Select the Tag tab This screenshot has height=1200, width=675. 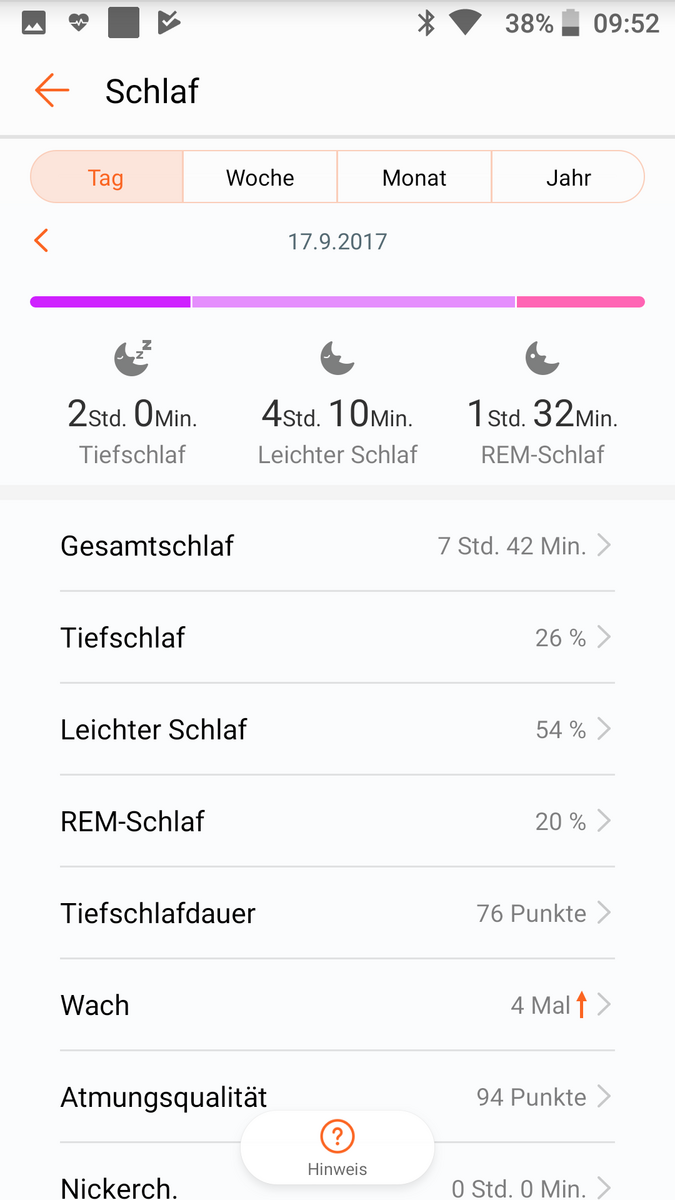(106, 178)
